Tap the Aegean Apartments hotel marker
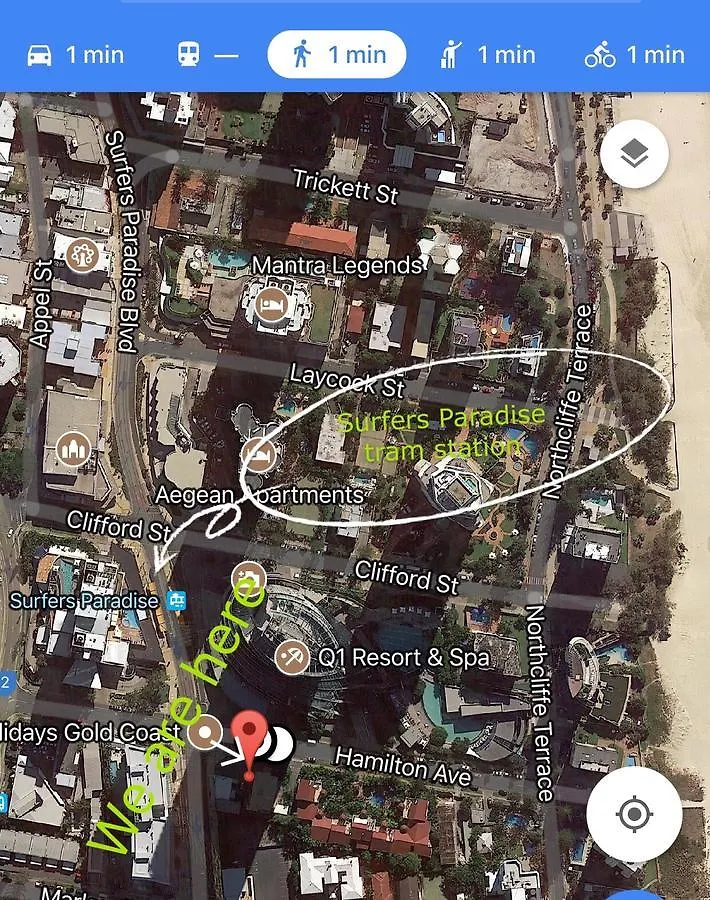The image size is (710, 900). coord(260,455)
